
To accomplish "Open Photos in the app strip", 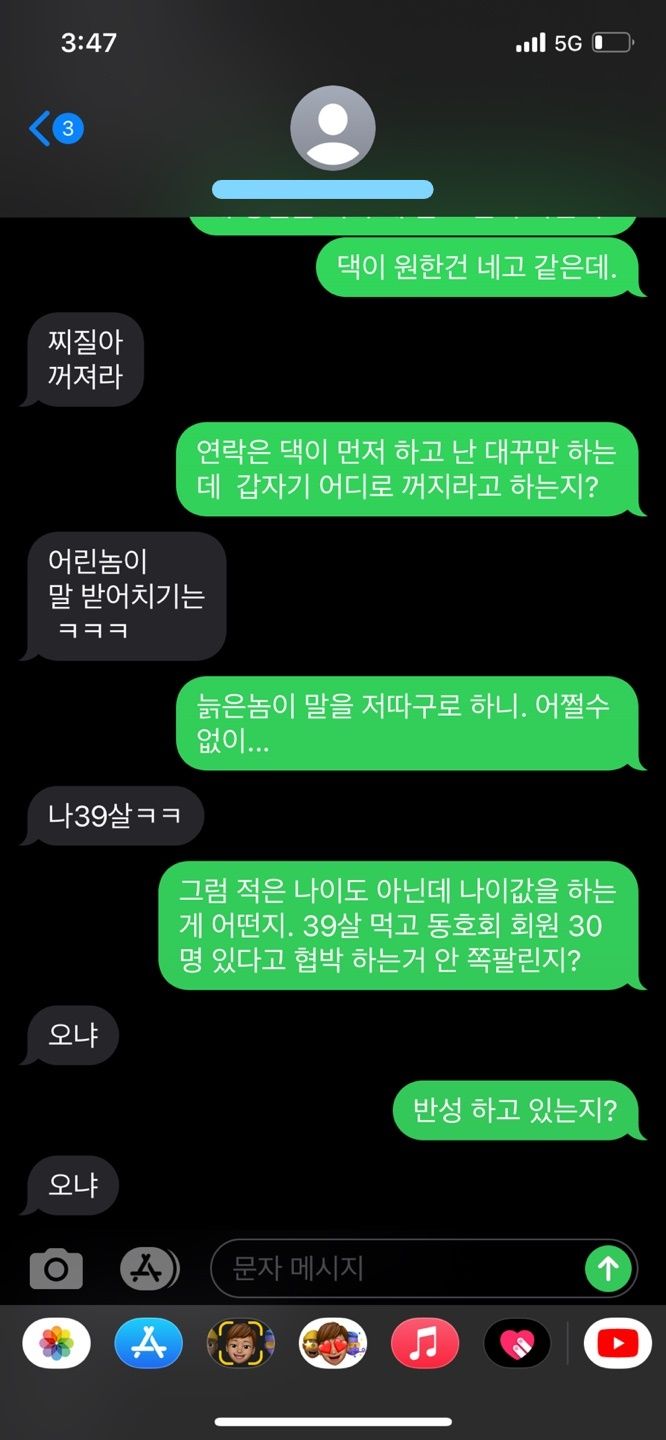I will 56,1343.
